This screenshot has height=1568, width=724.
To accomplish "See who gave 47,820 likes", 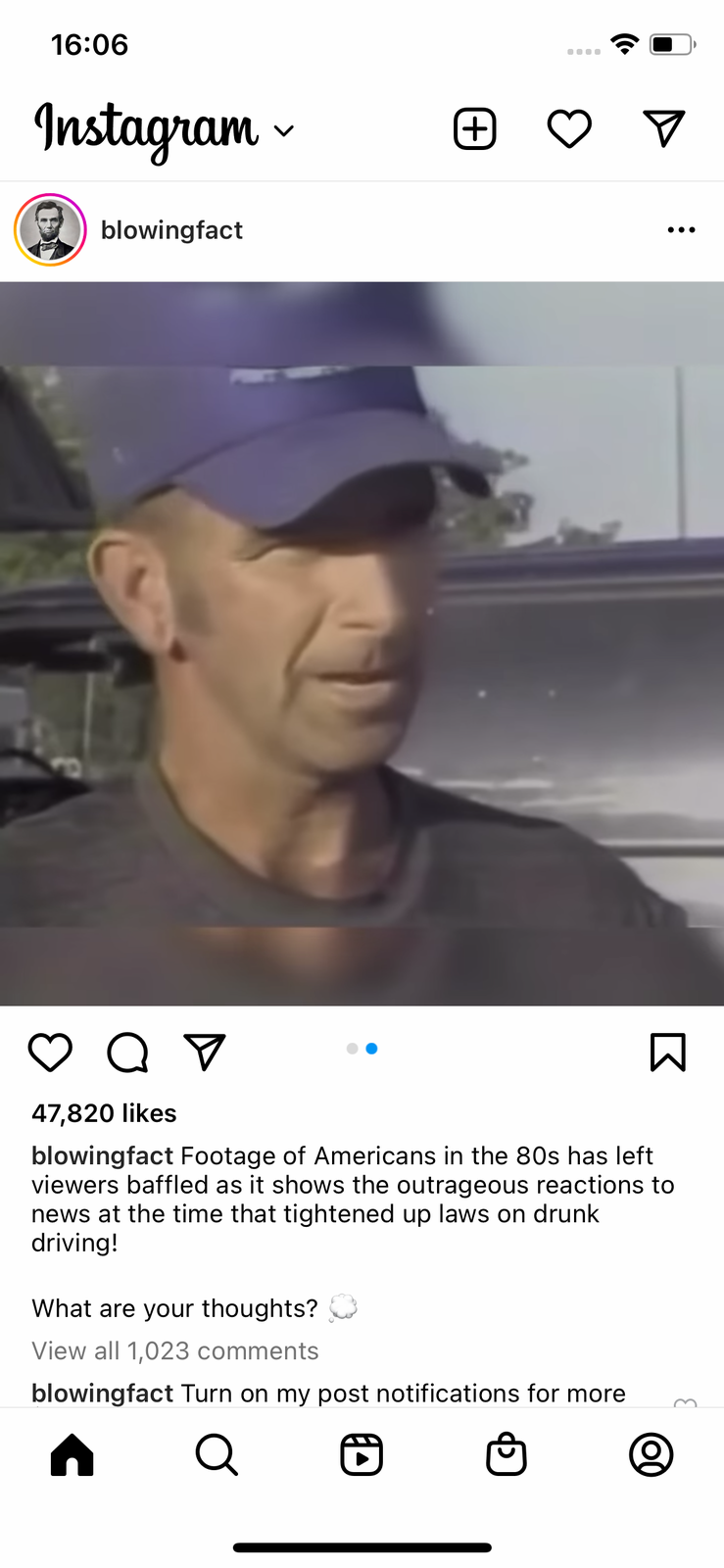I will point(104,1113).
